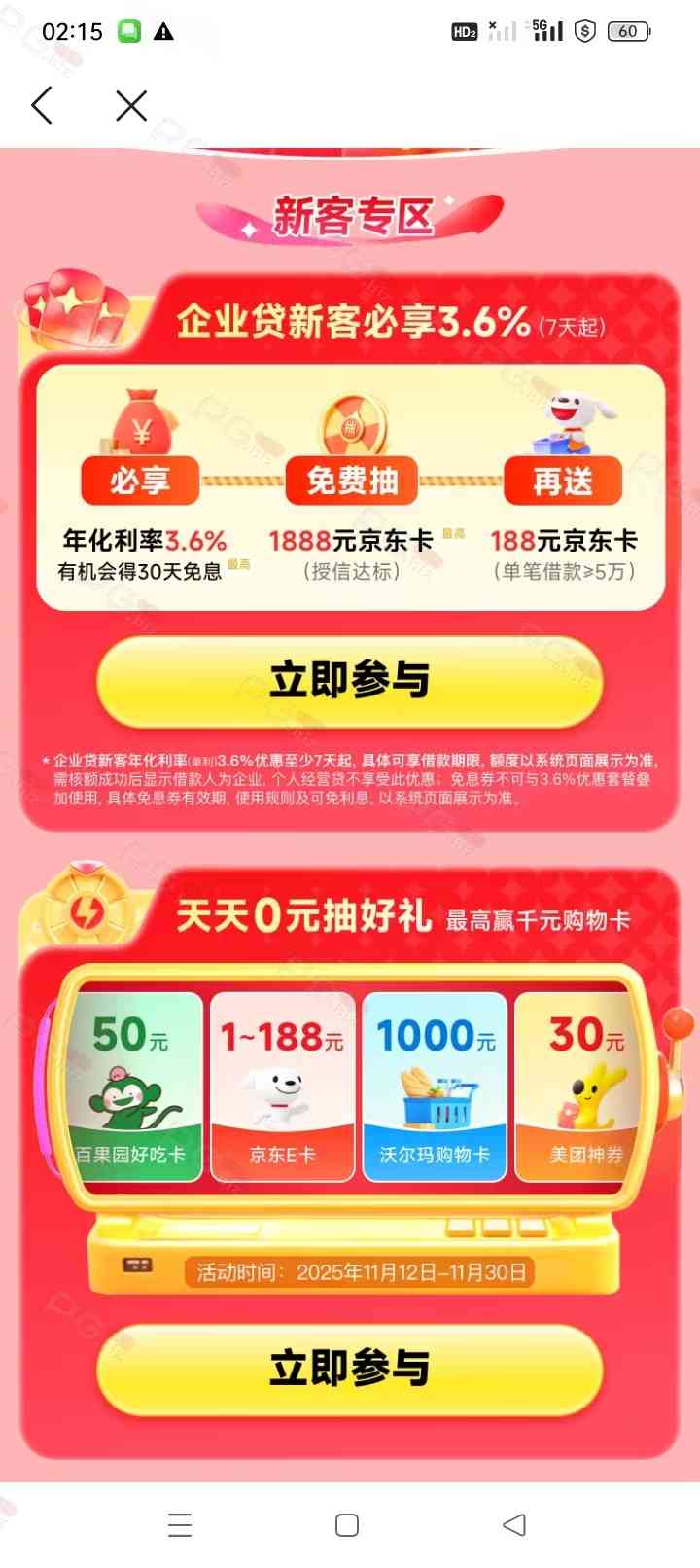Image resolution: width=700 pixels, height=1568 pixels.
Task: Go to the system home screen
Action: click(347, 1525)
